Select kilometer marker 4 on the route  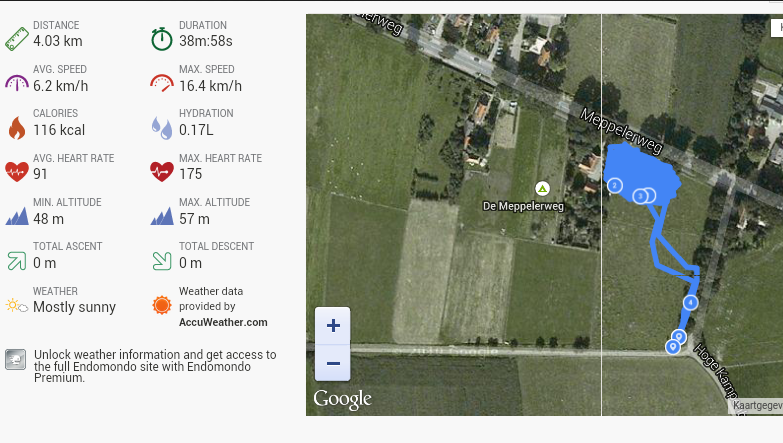coord(690,302)
